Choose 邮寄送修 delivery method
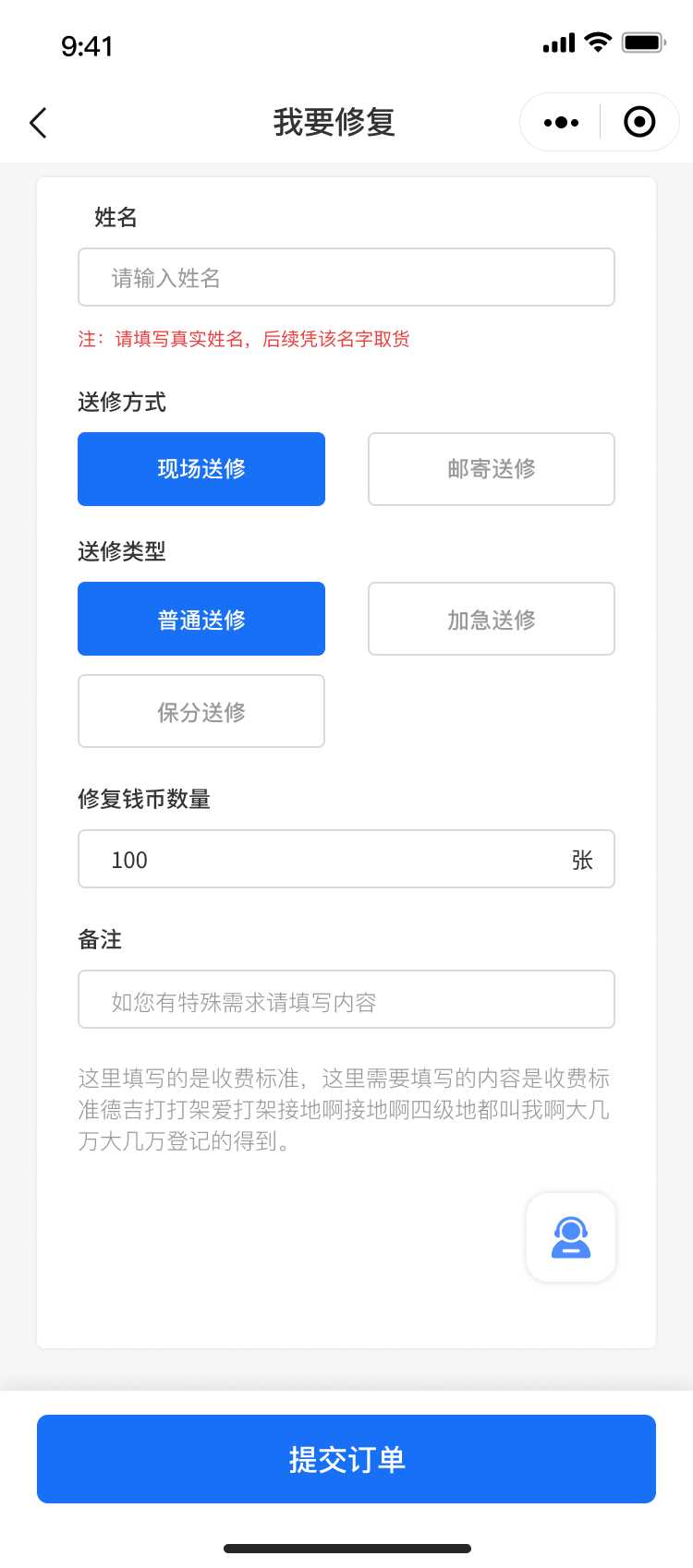 point(492,469)
